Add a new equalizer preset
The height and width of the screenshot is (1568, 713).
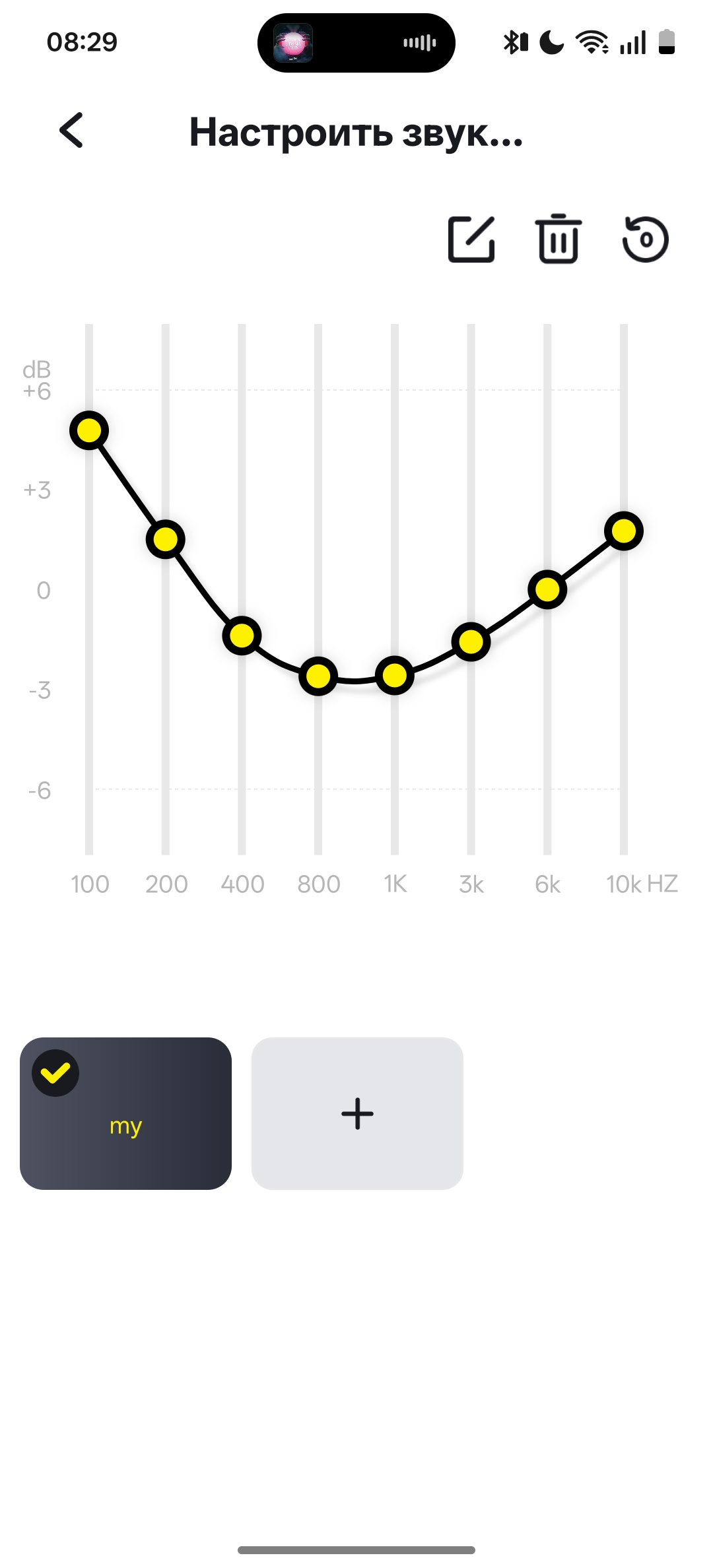[357, 1113]
